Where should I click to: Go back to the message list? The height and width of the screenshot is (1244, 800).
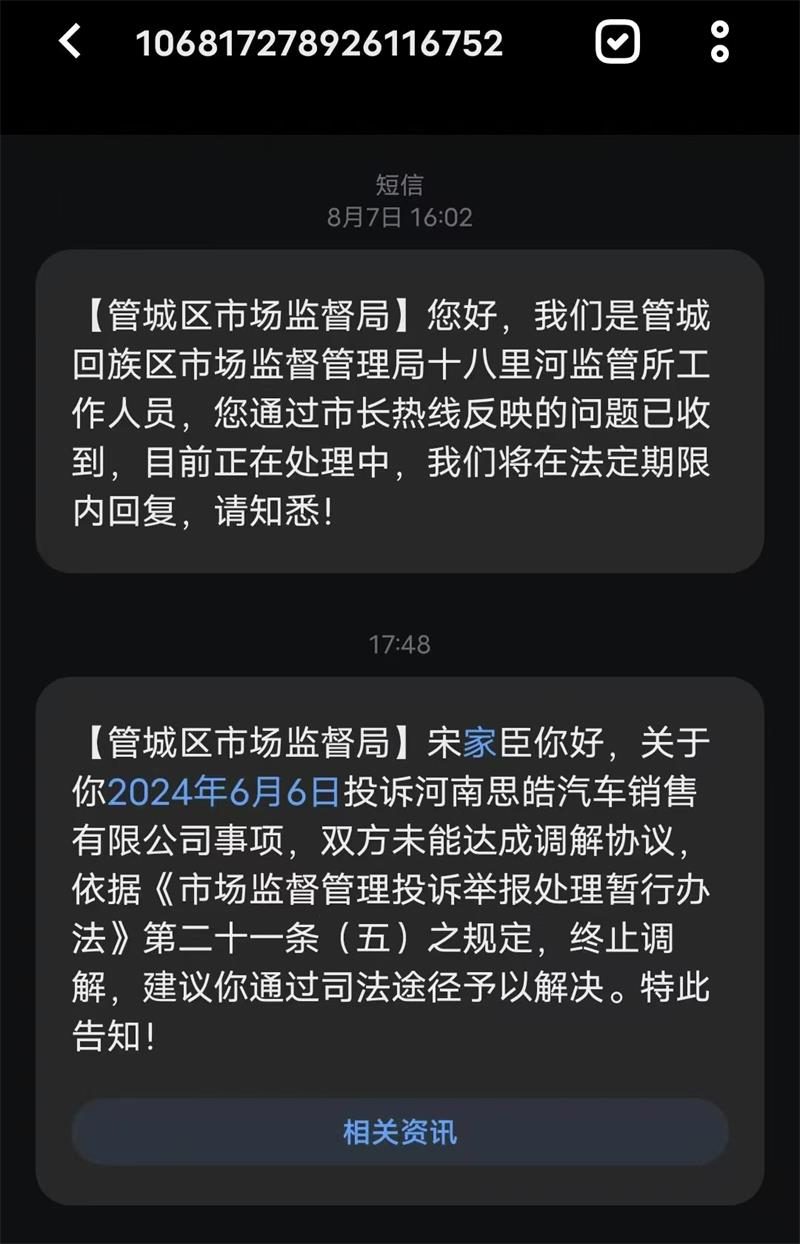(x=69, y=42)
